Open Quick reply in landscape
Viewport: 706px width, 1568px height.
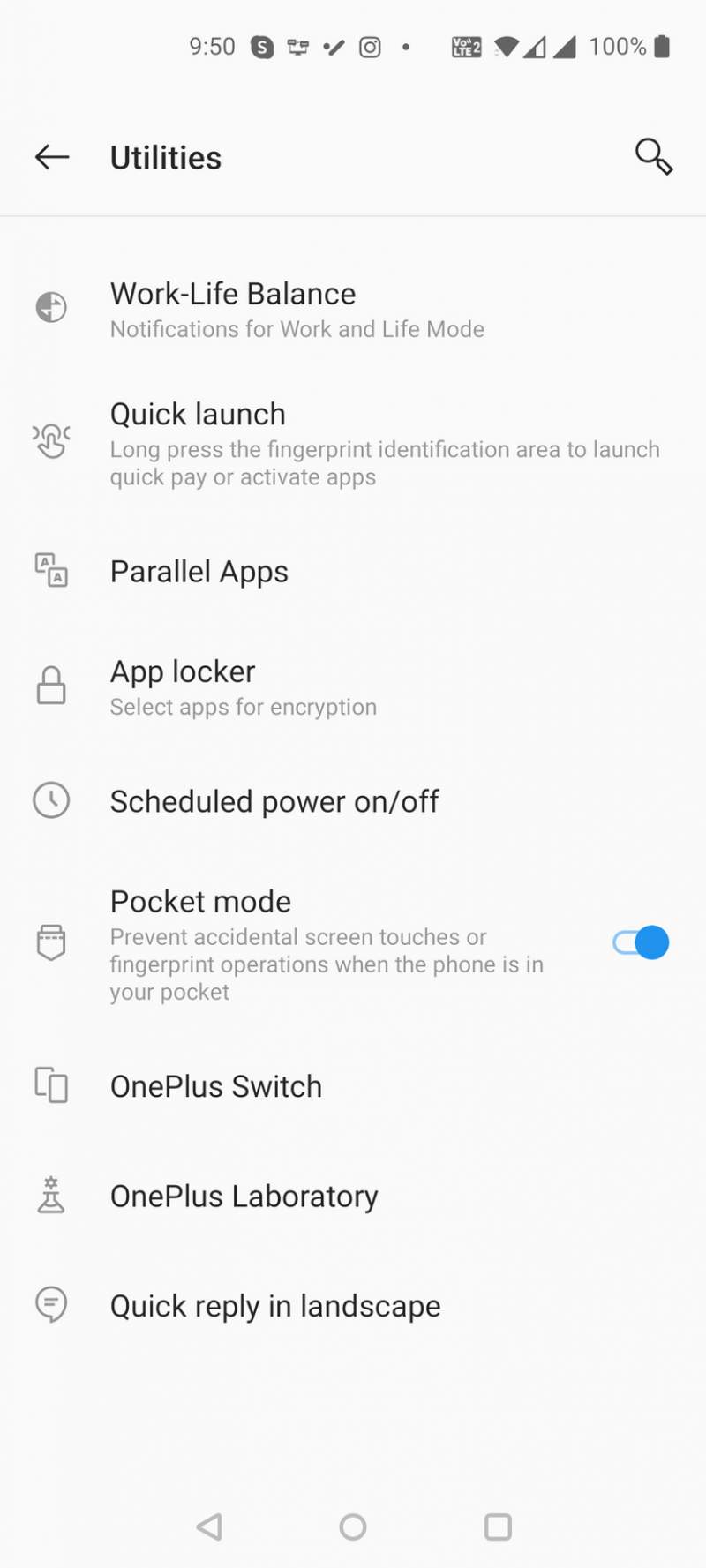point(274,1306)
